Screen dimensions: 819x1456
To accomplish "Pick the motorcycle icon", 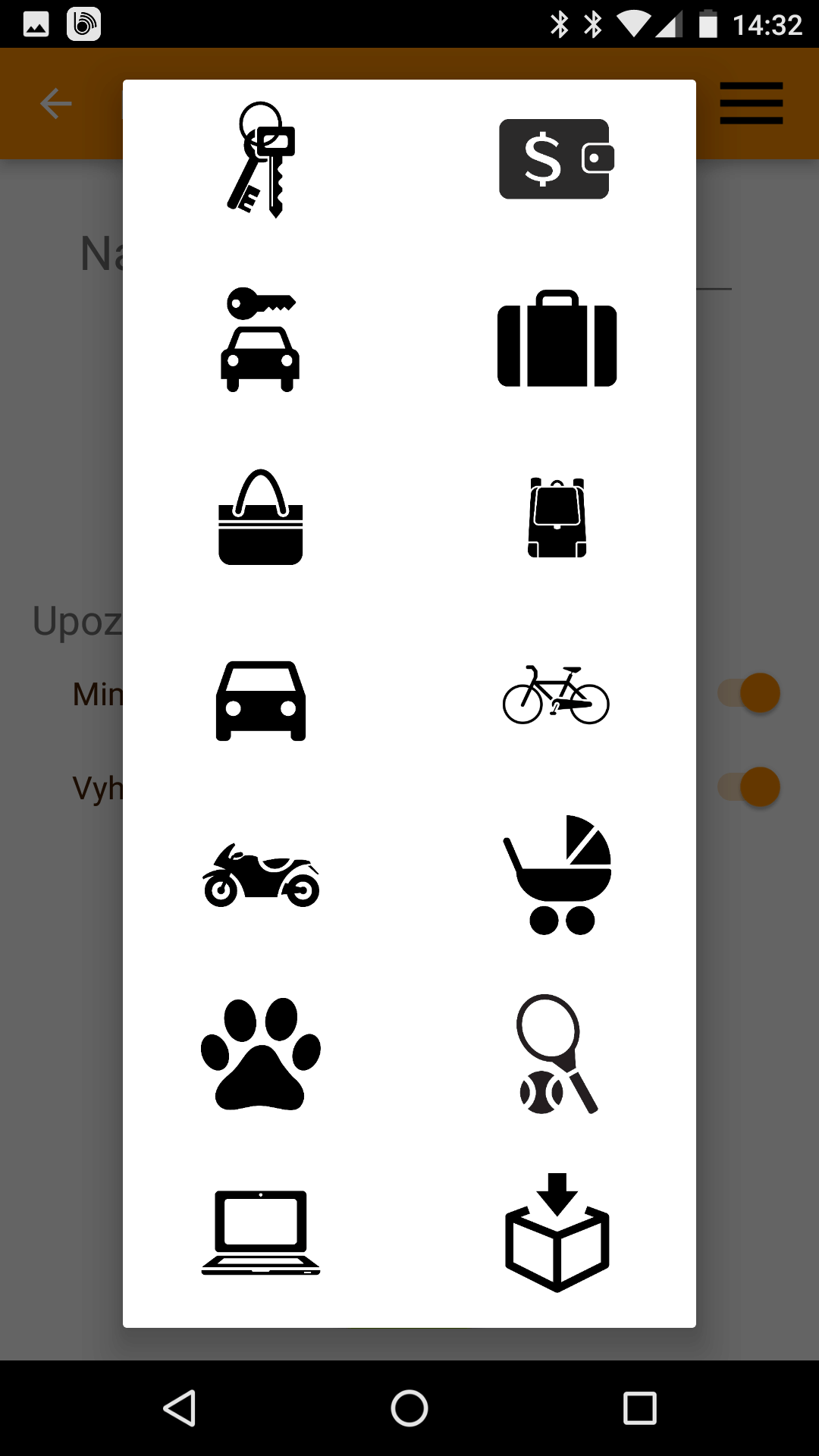I will (261, 875).
